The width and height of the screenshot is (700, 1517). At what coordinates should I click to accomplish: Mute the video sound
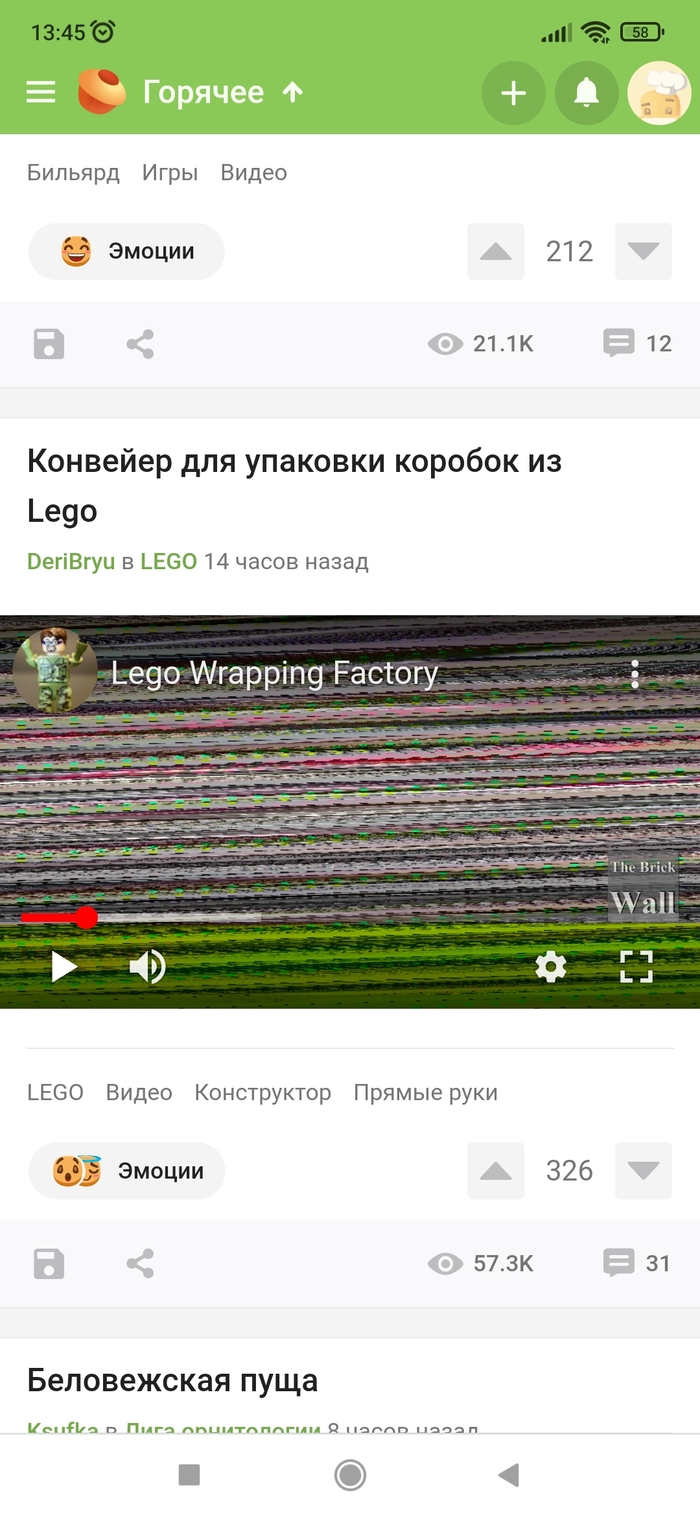pos(147,966)
